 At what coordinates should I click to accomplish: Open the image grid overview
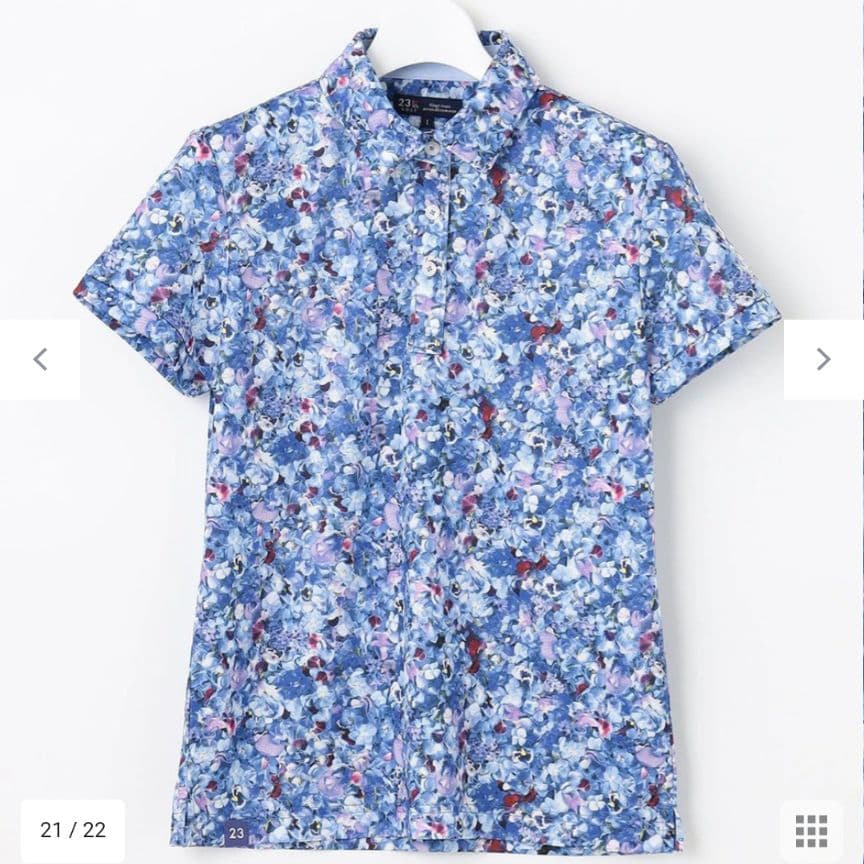[x=811, y=831]
